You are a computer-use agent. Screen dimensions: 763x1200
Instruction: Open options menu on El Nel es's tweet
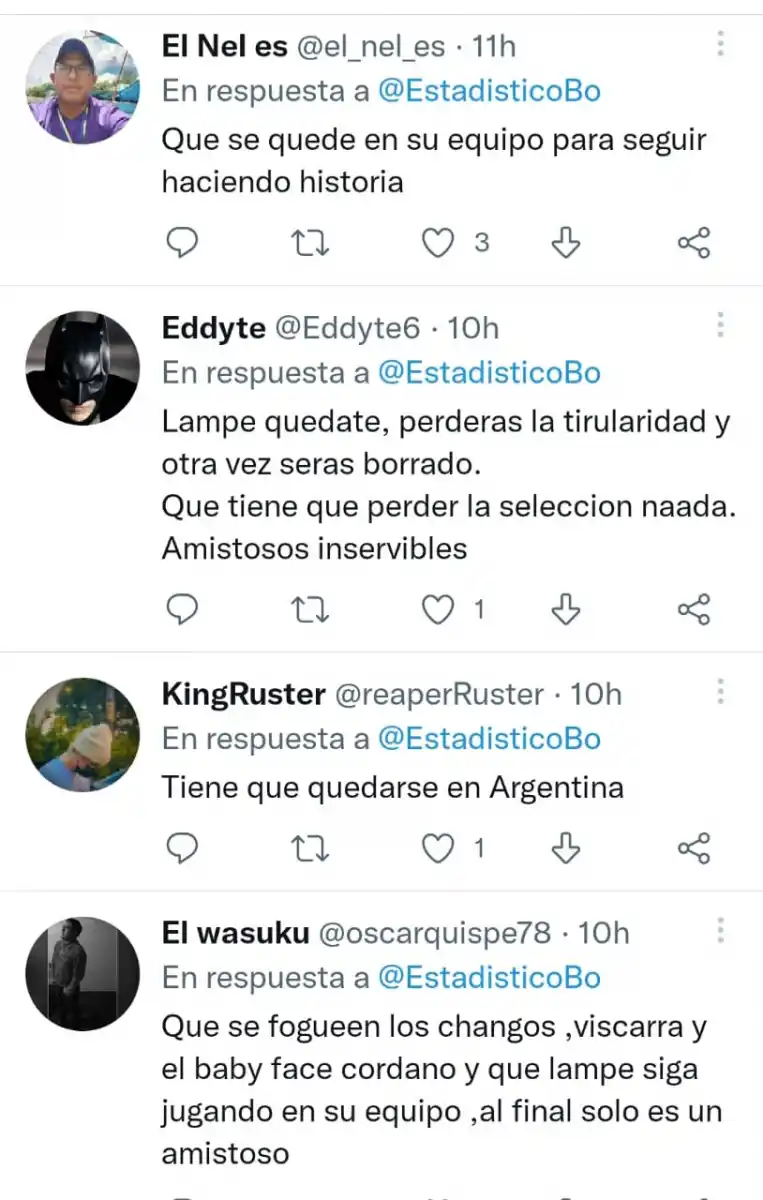[720, 44]
